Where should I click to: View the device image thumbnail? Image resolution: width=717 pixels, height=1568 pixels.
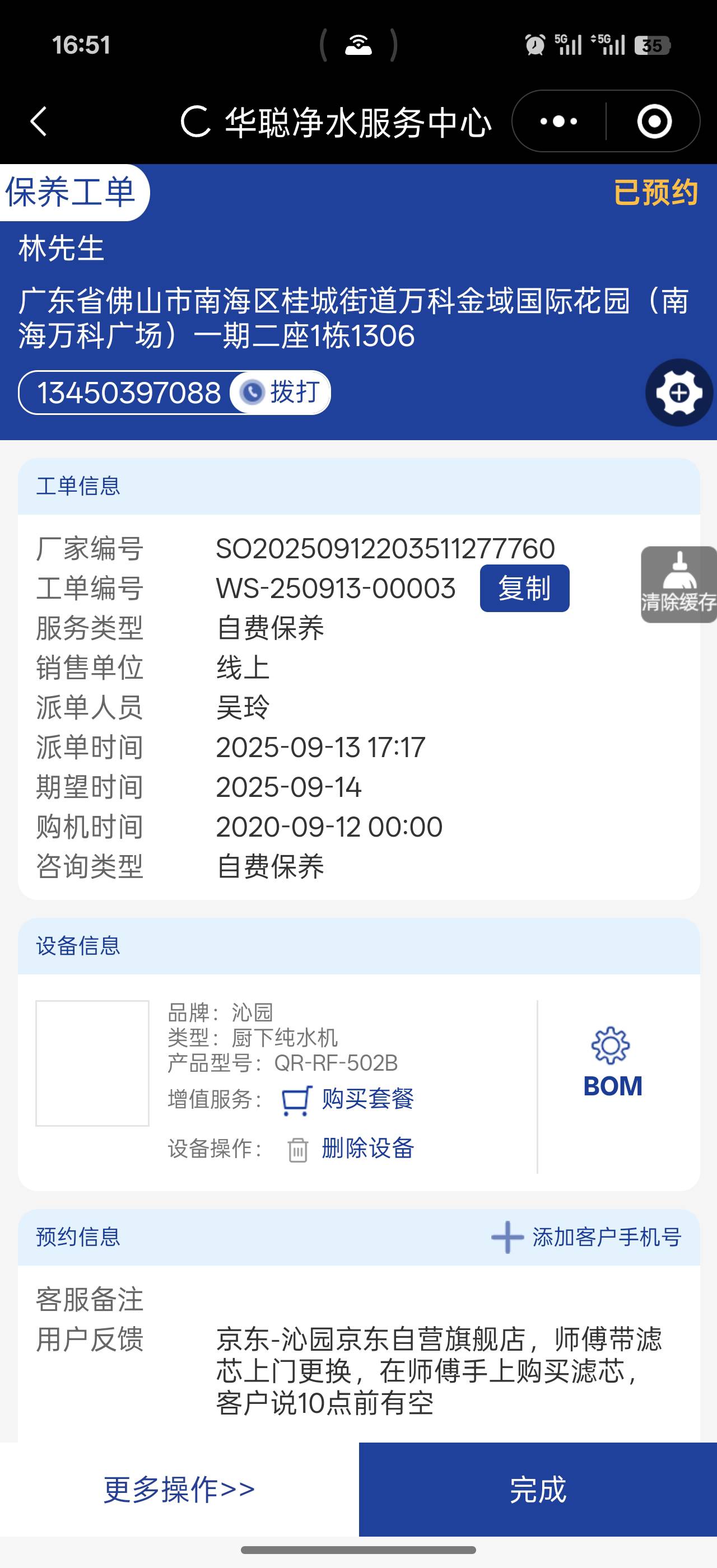[x=92, y=1063]
